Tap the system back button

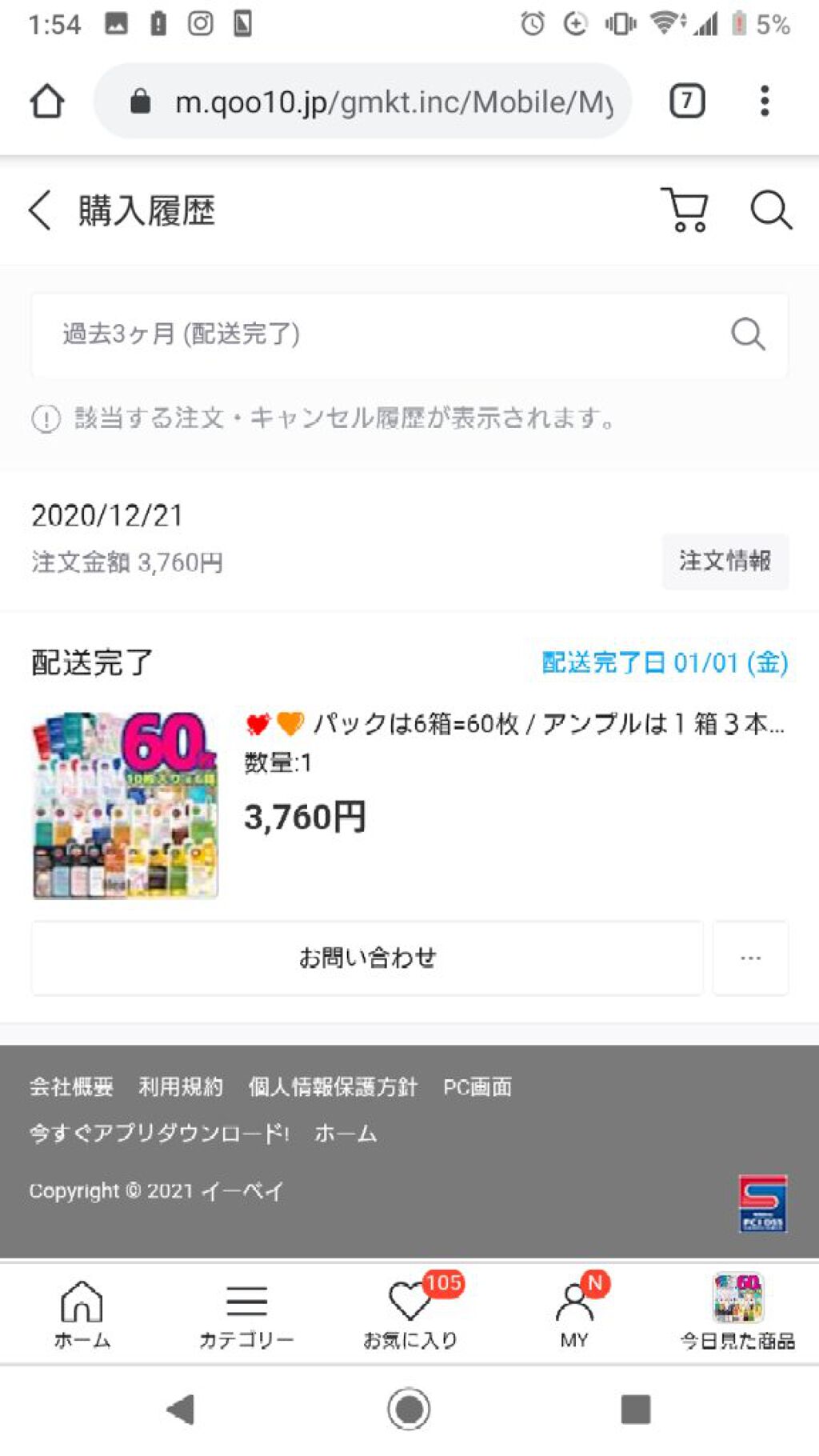[x=182, y=1409]
